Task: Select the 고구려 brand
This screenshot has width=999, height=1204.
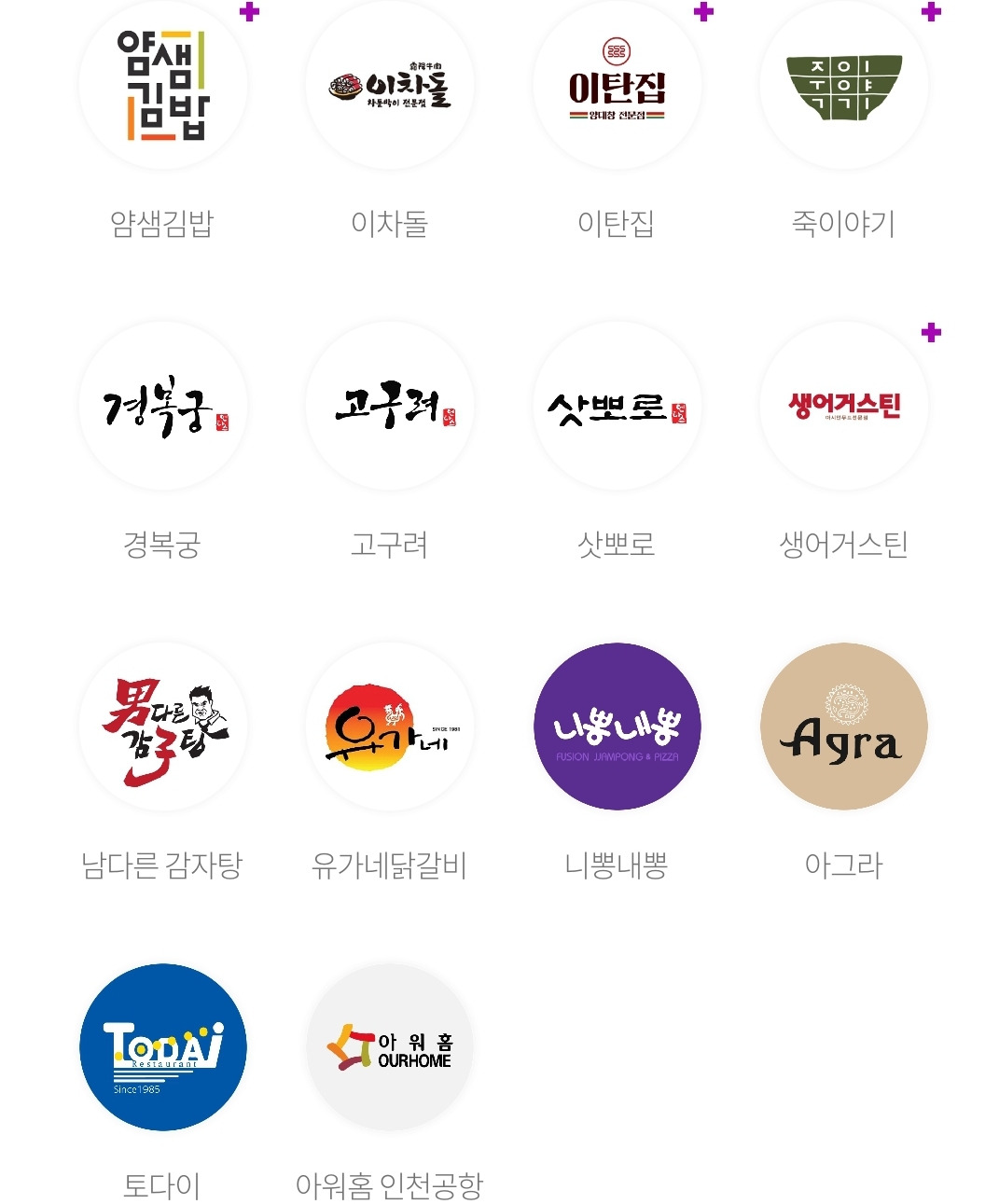Action: pyautogui.click(x=390, y=407)
